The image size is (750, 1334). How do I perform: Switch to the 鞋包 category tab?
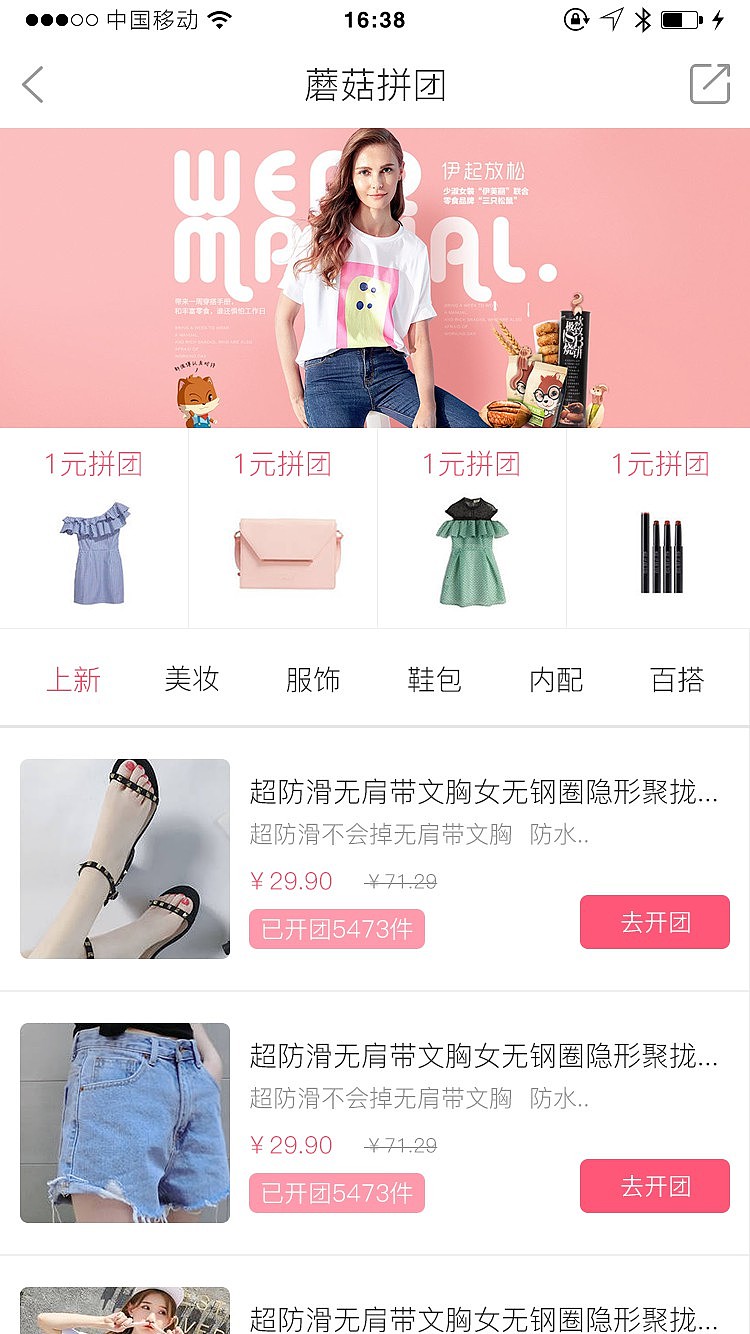pyautogui.click(x=435, y=678)
